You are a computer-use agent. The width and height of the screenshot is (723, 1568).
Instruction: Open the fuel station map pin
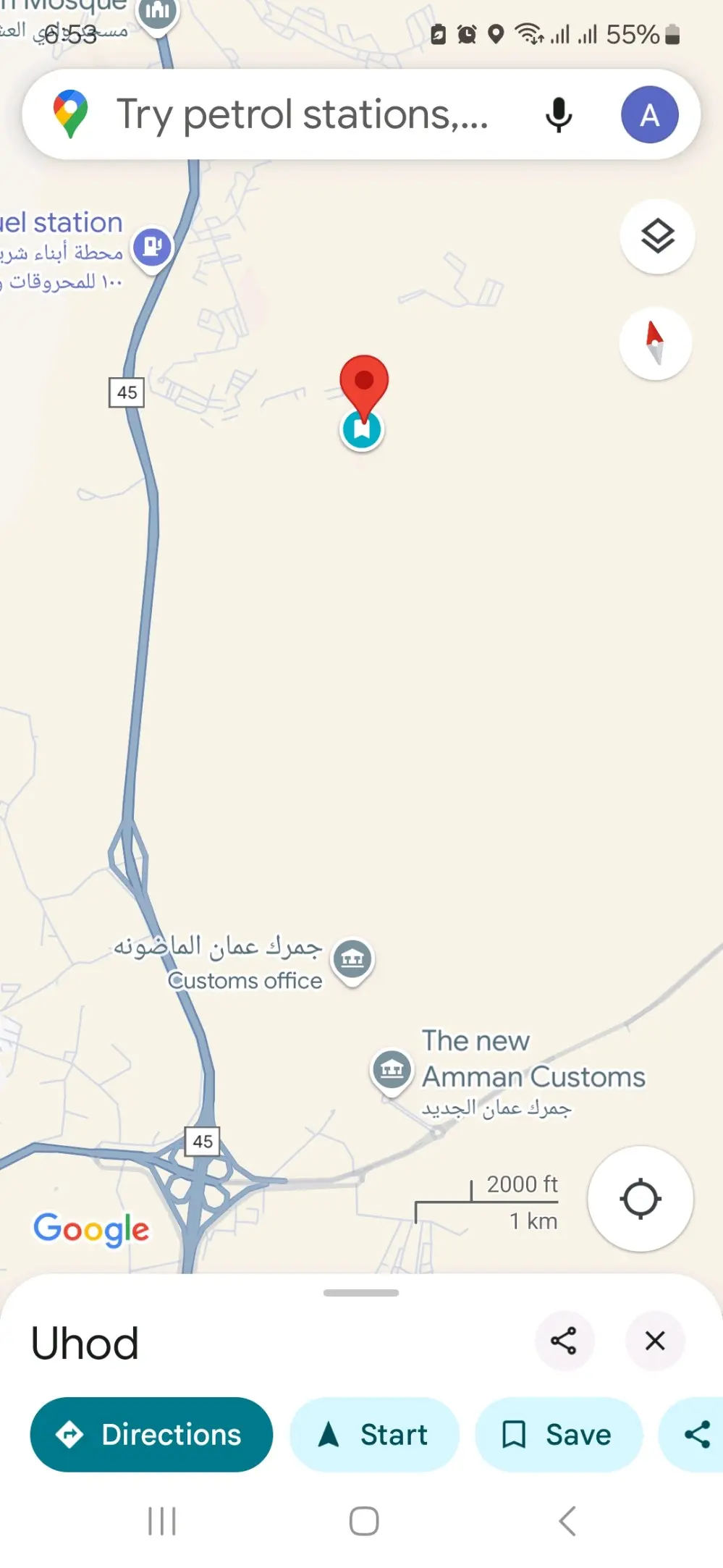click(x=152, y=247)
